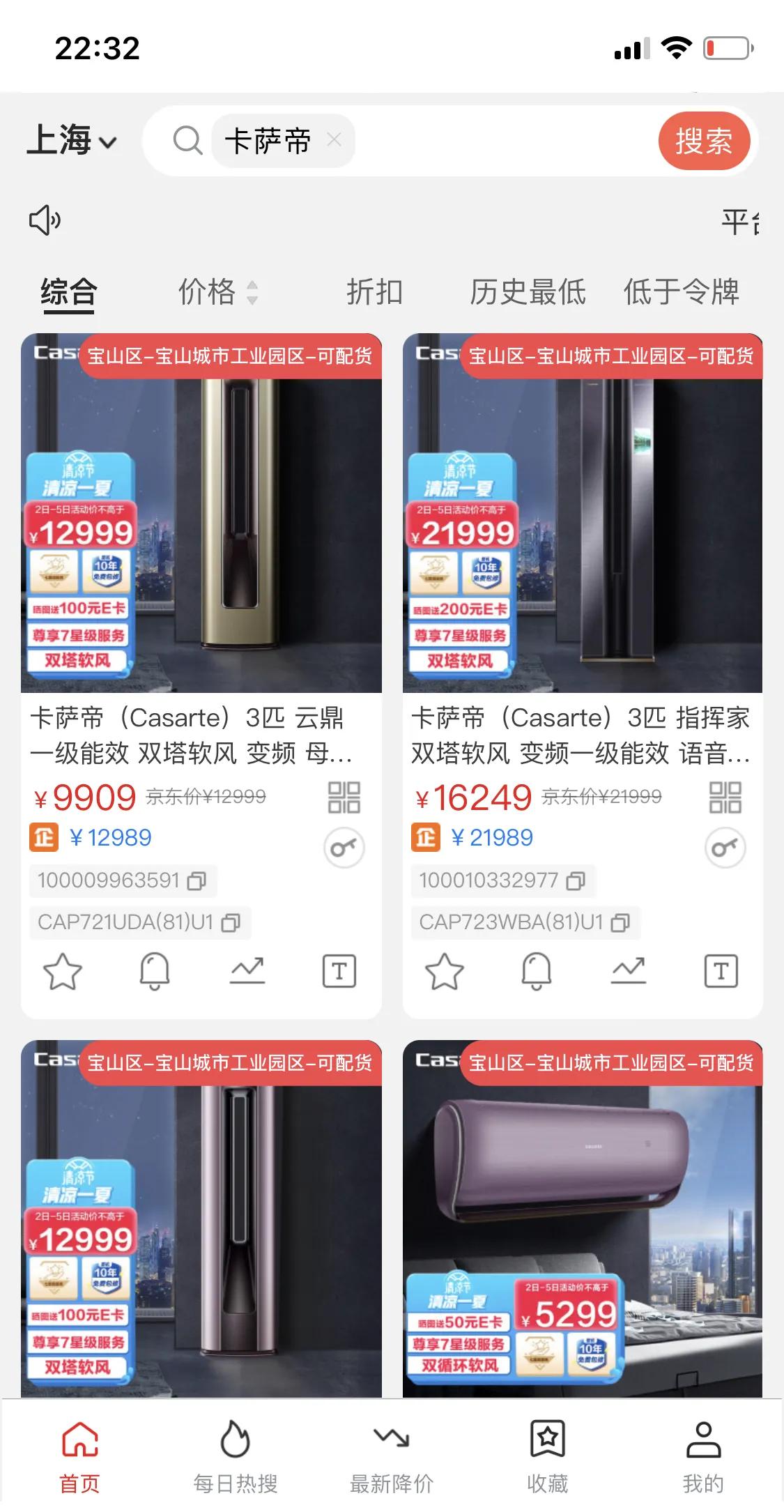The width and height of the screenshot is (784, 1512).
Task: Clear the 卡萨帝 search keyword
Action: [x=336, y=140]
